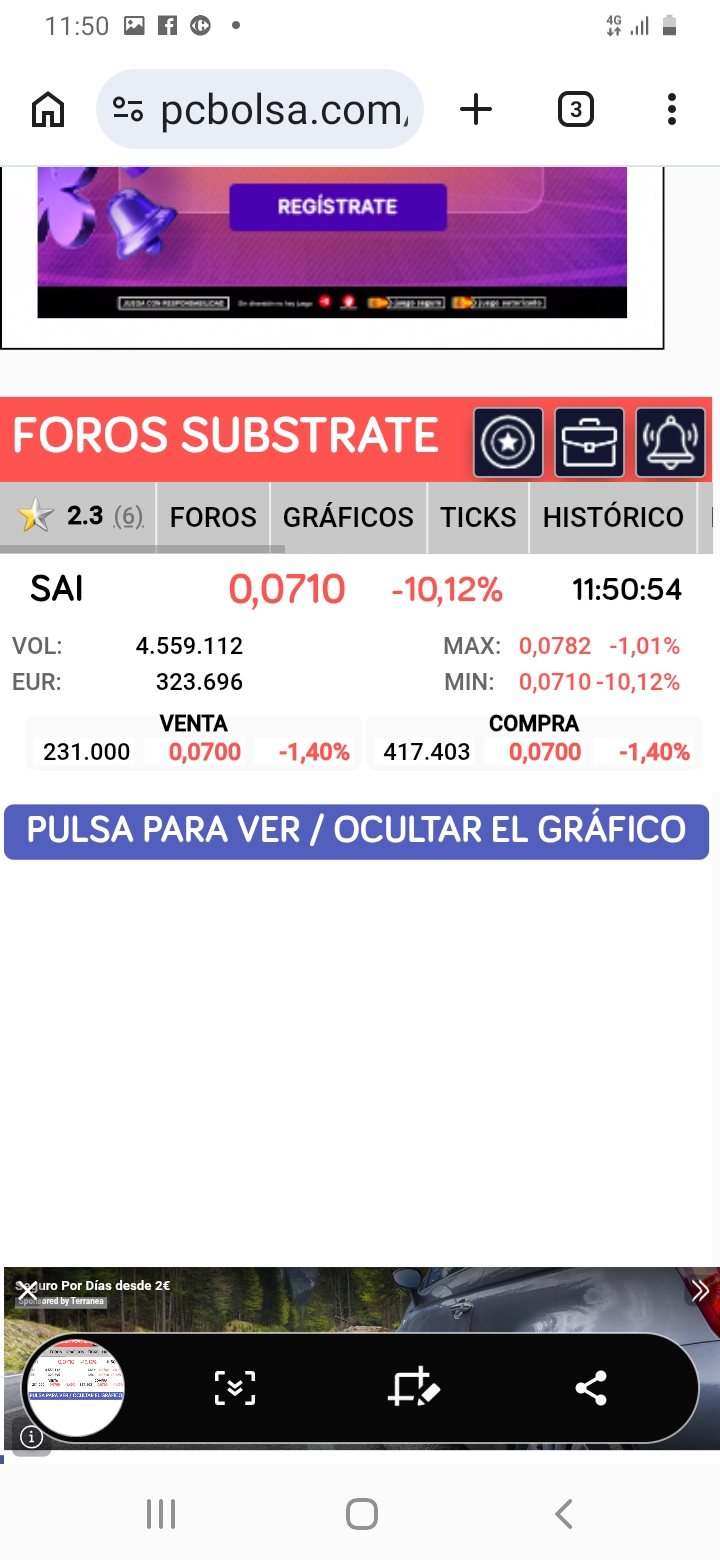This screenshot has height=1560, width=720.
Task: Switch to the TICKS tab
Action: (478, 517)
